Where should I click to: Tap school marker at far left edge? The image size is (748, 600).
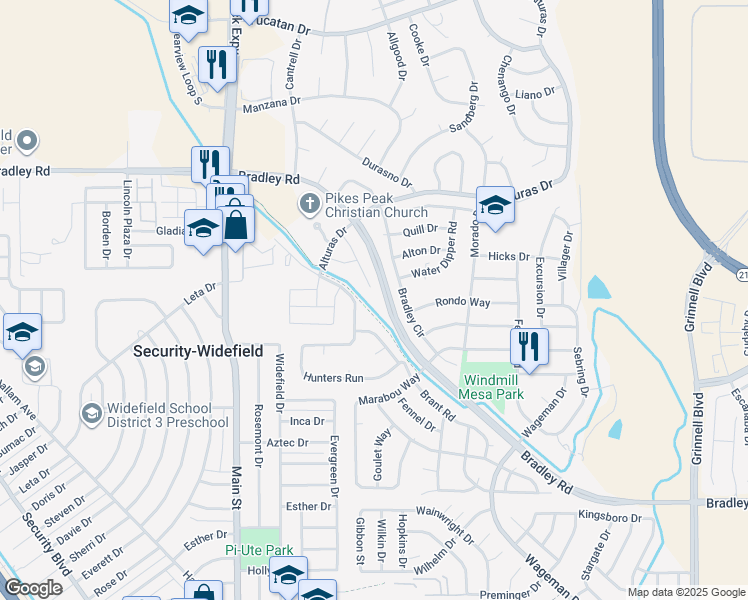pyautogui.click(x=22, y=332)
